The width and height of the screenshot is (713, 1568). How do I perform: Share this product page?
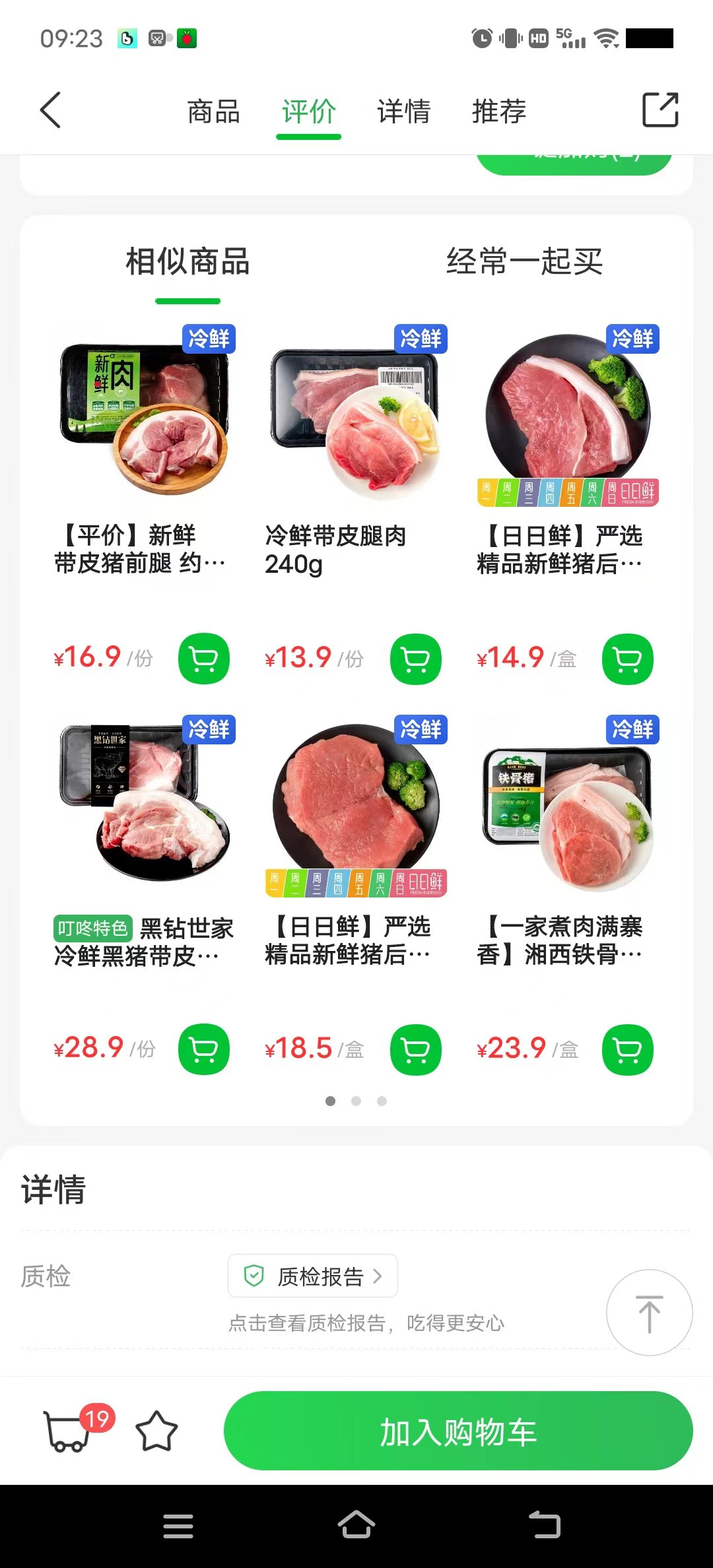coord(660,110)
